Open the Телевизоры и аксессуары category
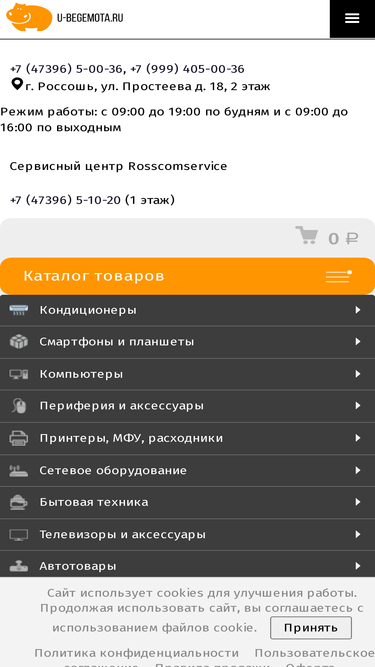The height and width of the screenshot is (667, 375). tap(188, 534)
